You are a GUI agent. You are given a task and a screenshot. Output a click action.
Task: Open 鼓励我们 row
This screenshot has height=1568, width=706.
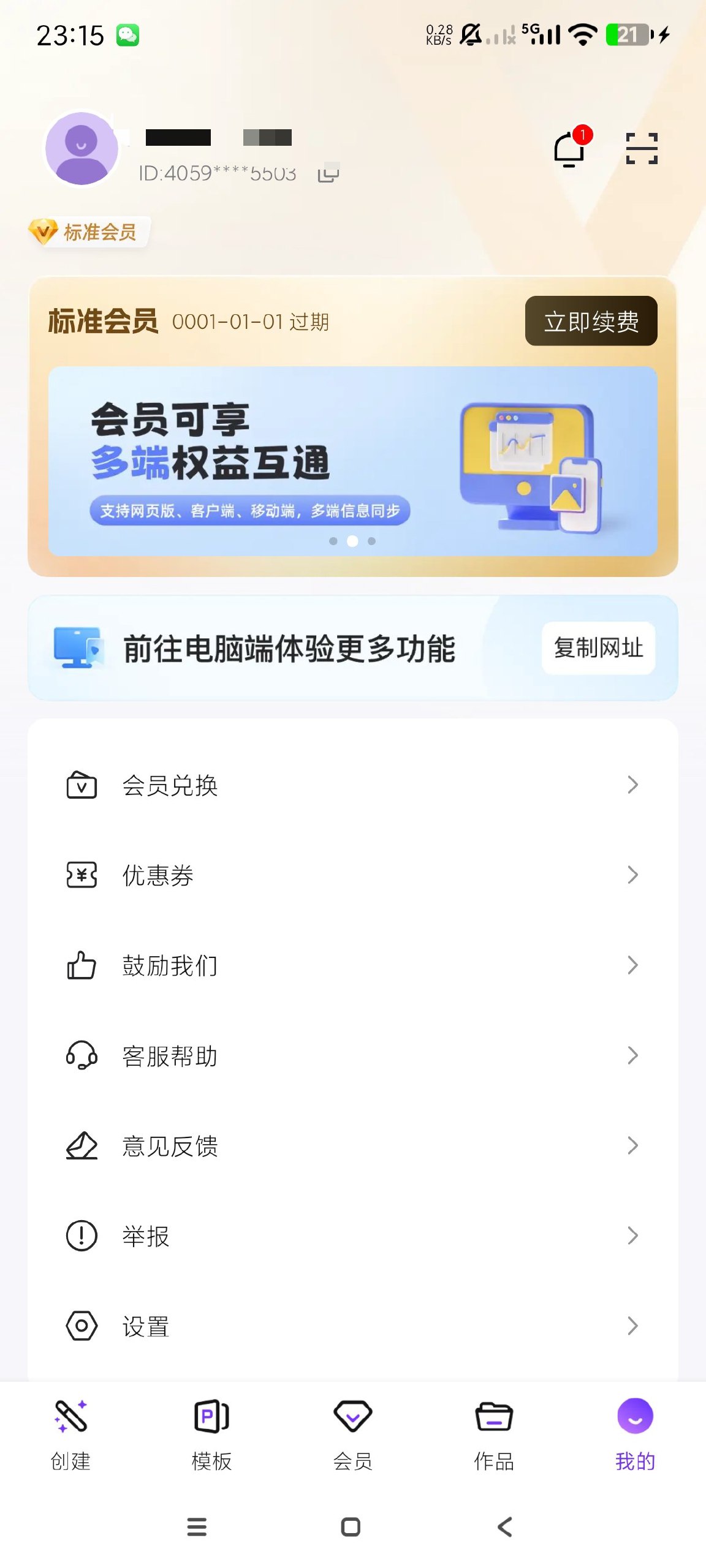(352, 965)
